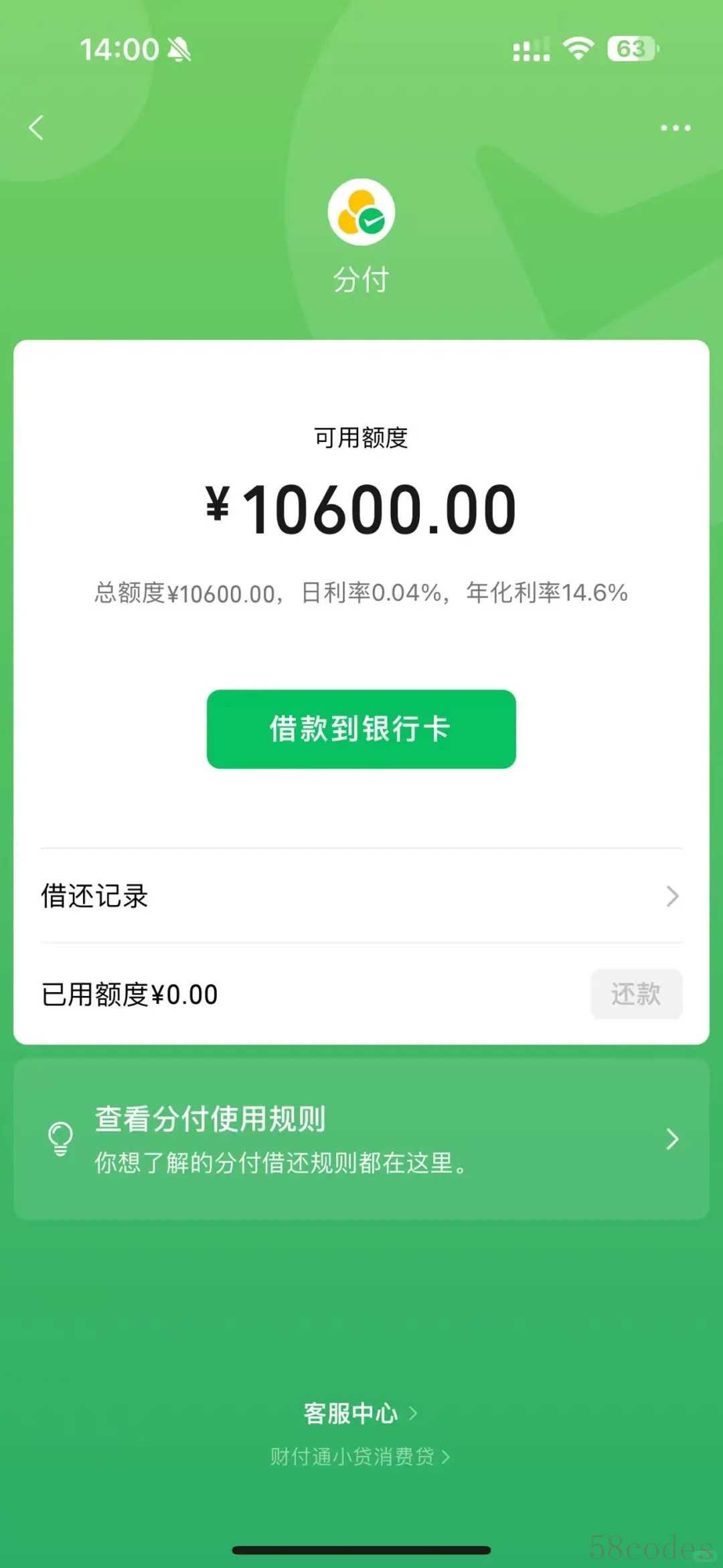The height and width of the screenshot is (1568, 723).
Task: Tap the 还款 repayment button
Action: point(636,994)
